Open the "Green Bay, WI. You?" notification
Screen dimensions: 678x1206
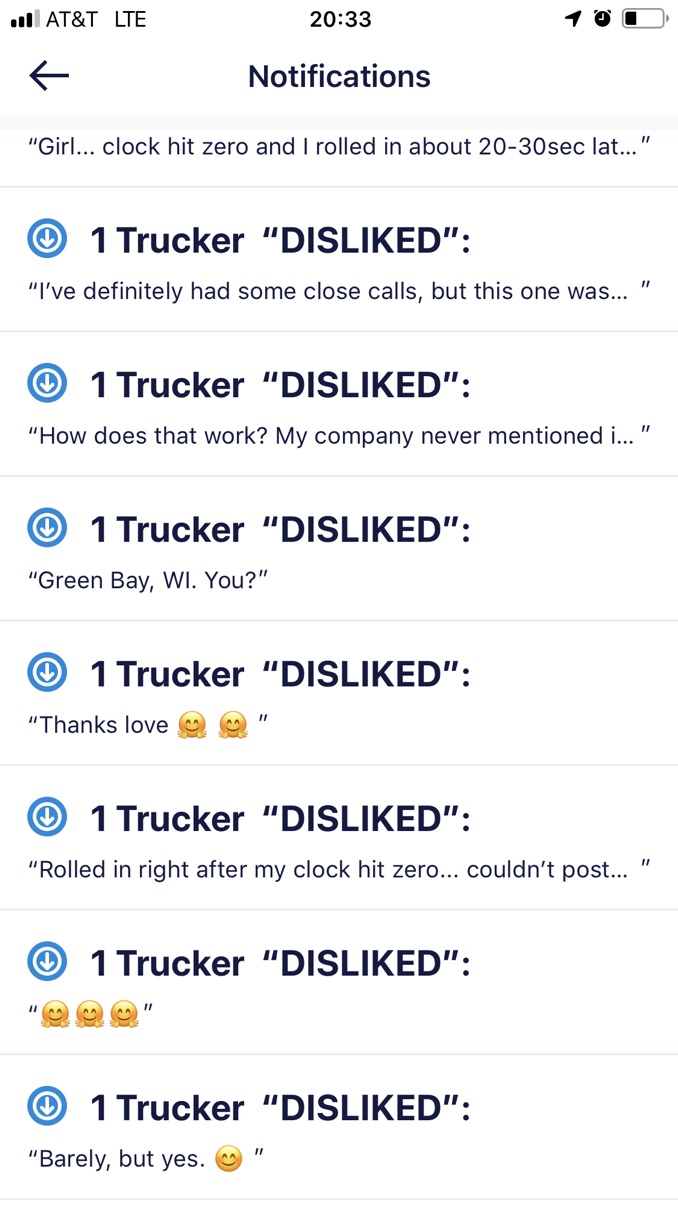tap(339, 551)
